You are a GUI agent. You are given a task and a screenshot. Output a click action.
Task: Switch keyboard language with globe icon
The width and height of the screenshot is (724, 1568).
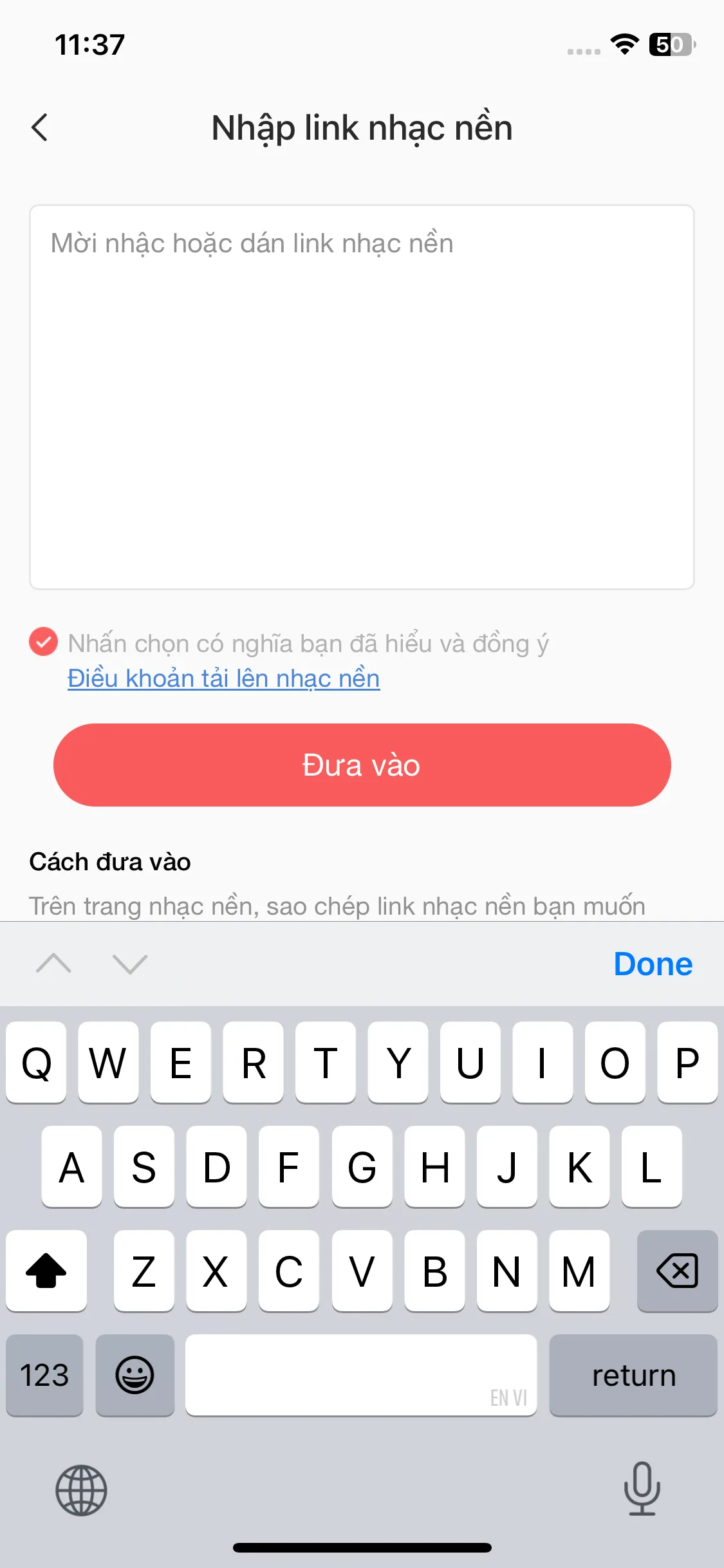(81, 1490)
